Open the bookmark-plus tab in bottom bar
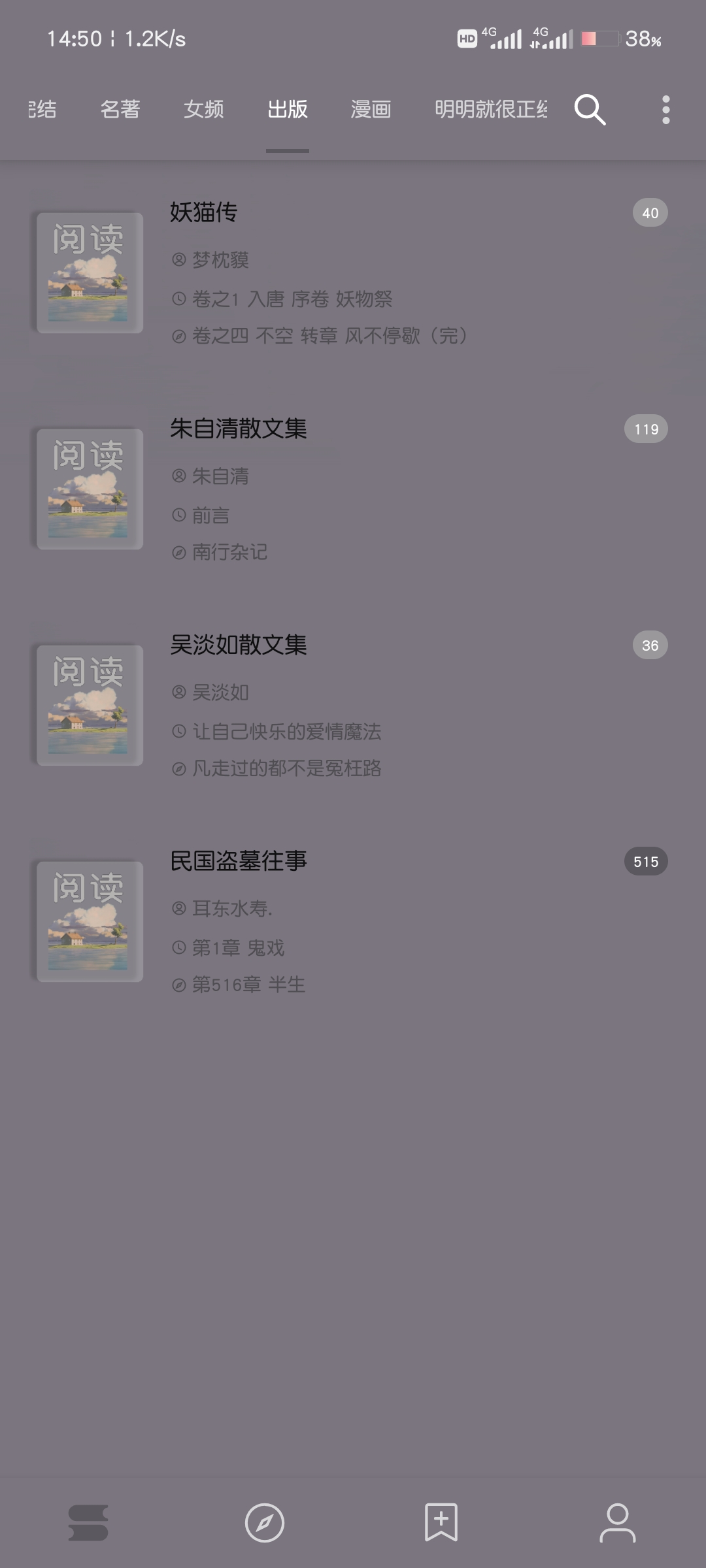Viewport: 706px width, 1568px height. click(x=441, y=1522)
